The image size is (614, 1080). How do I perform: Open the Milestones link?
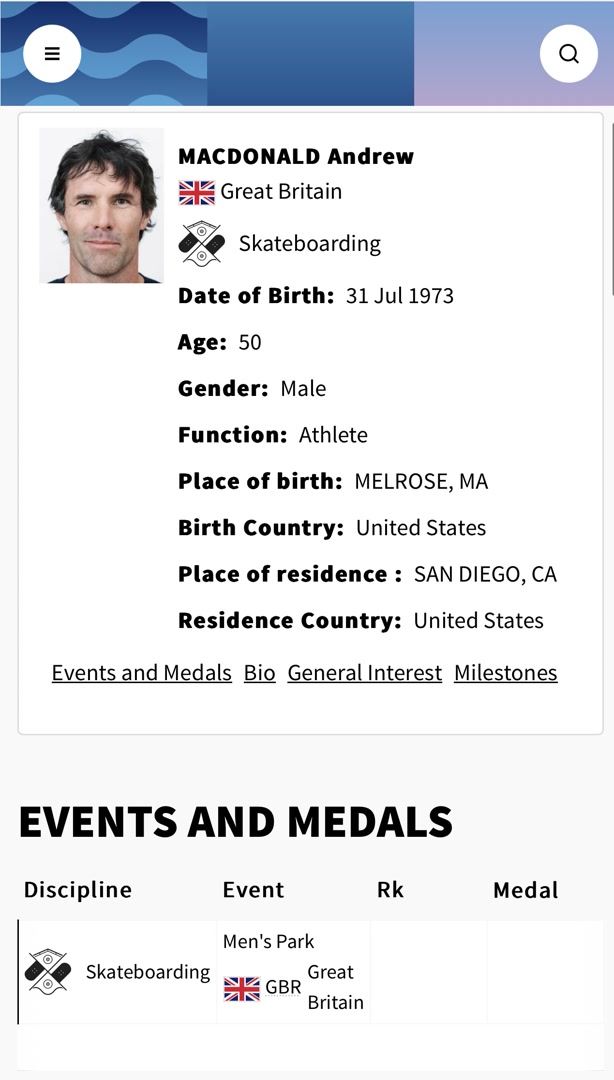(506, 672)
